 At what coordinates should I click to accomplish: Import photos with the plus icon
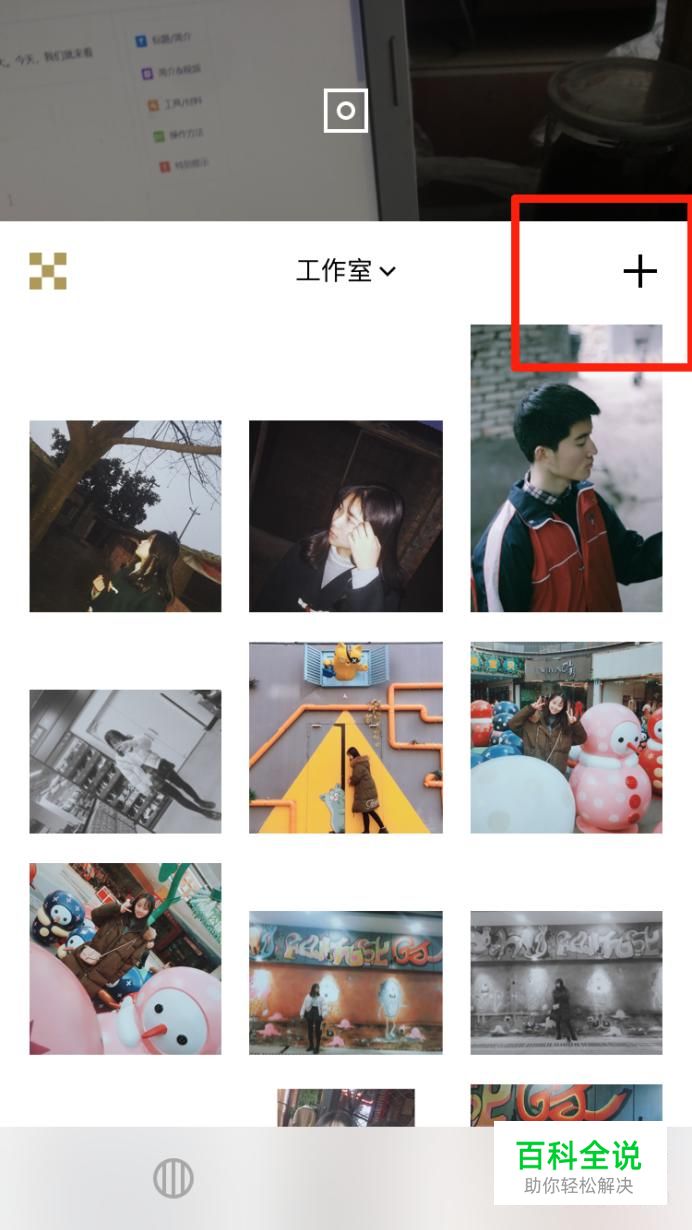(640, 271)
